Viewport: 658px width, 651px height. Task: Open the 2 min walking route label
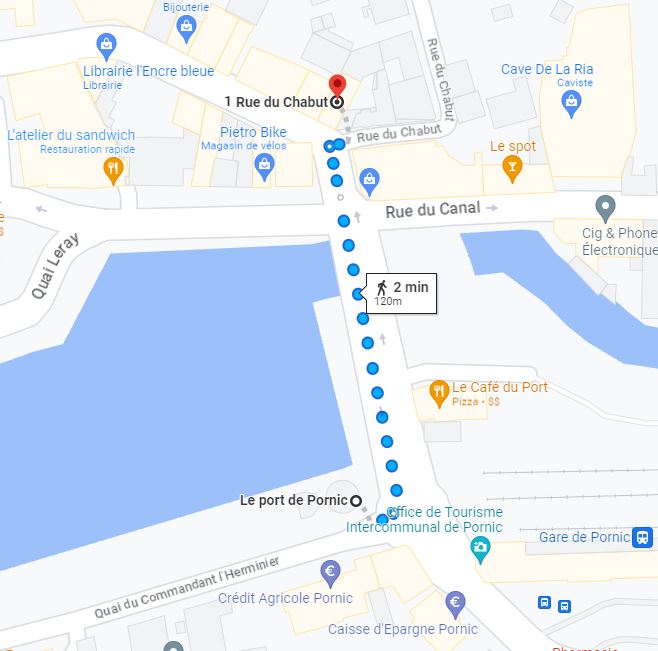(402, 293)
